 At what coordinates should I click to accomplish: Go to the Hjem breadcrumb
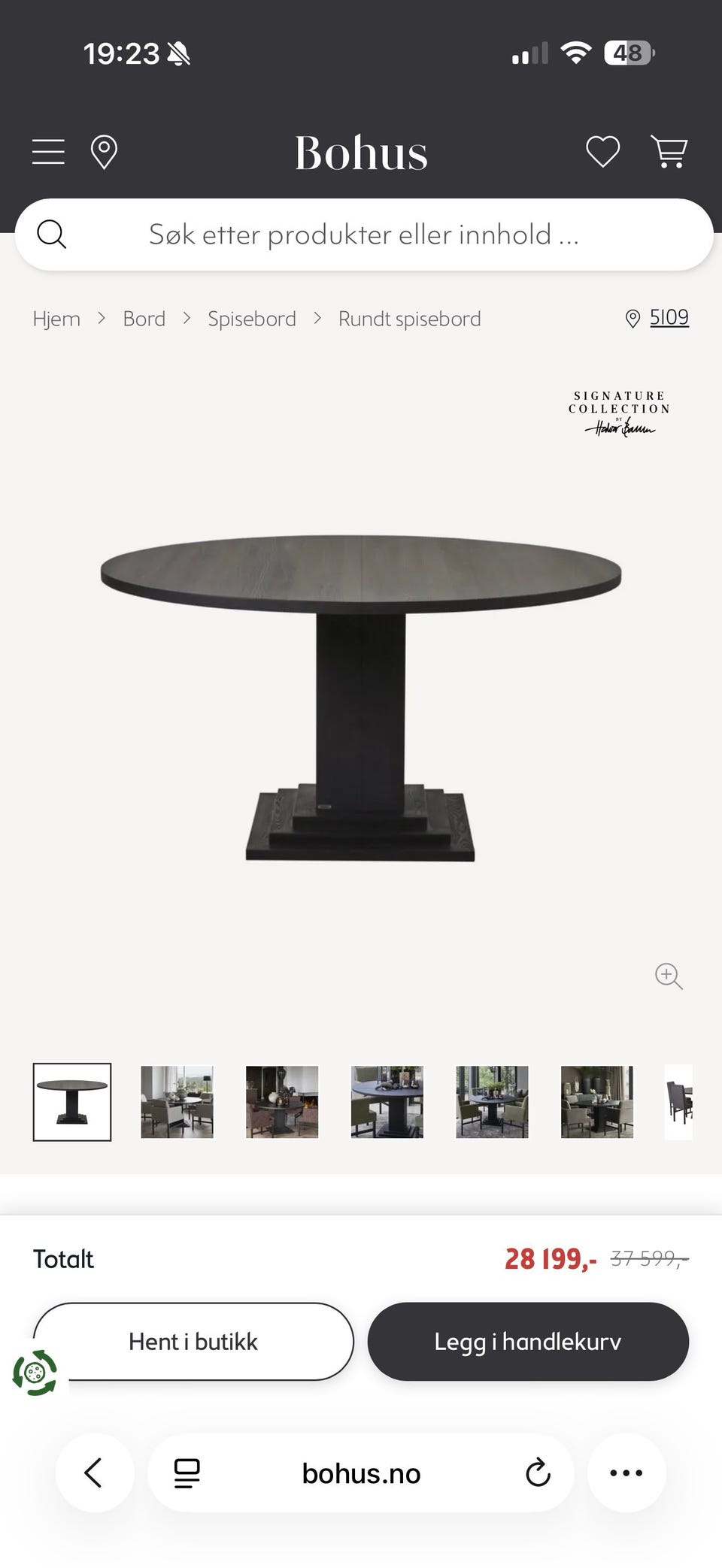coord(56,319)
